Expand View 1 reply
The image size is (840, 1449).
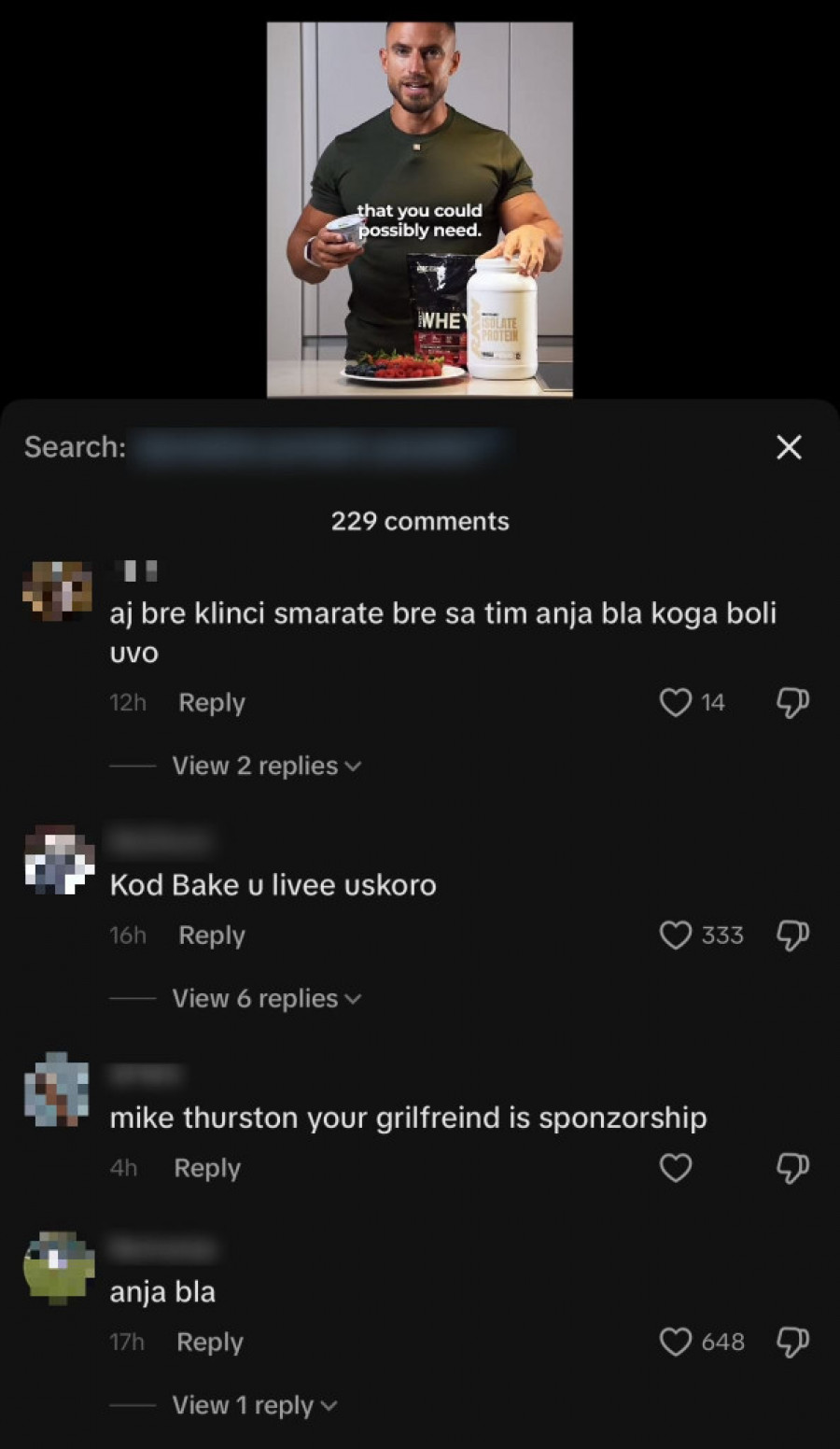[x=254, y=1405]
